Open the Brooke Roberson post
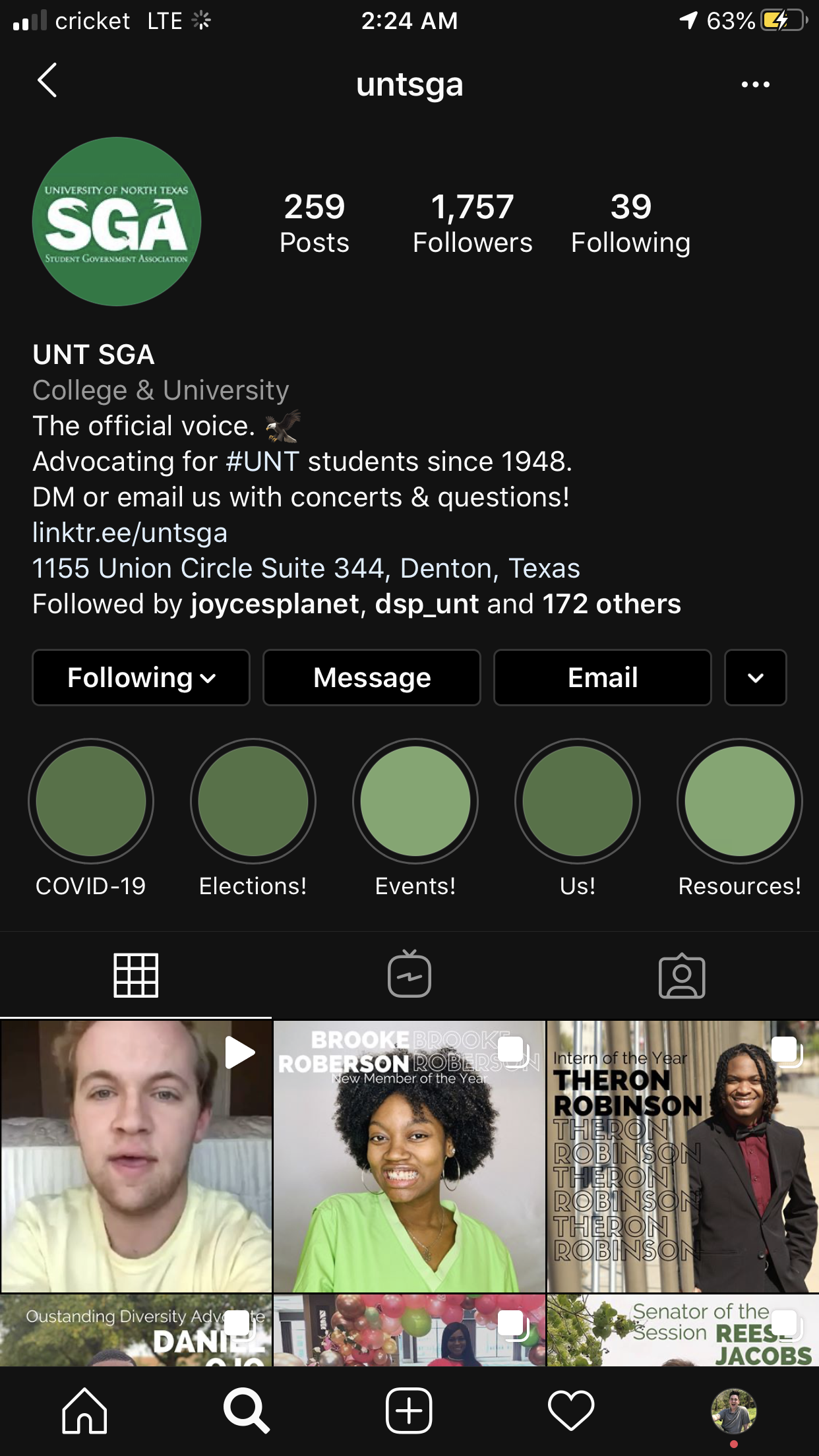 click(409, 1156)
